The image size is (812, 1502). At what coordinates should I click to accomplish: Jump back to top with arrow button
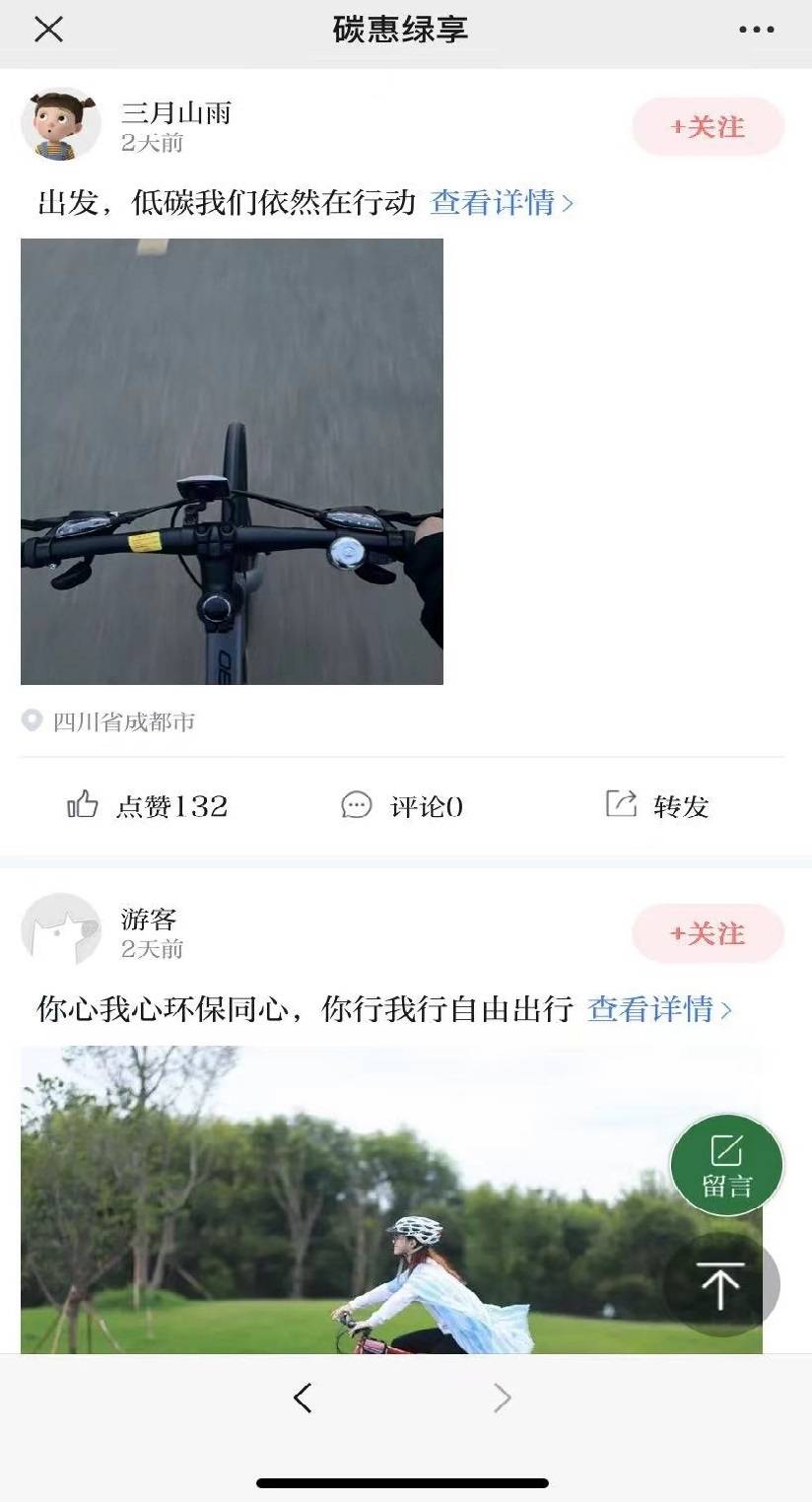point(721,1285)
